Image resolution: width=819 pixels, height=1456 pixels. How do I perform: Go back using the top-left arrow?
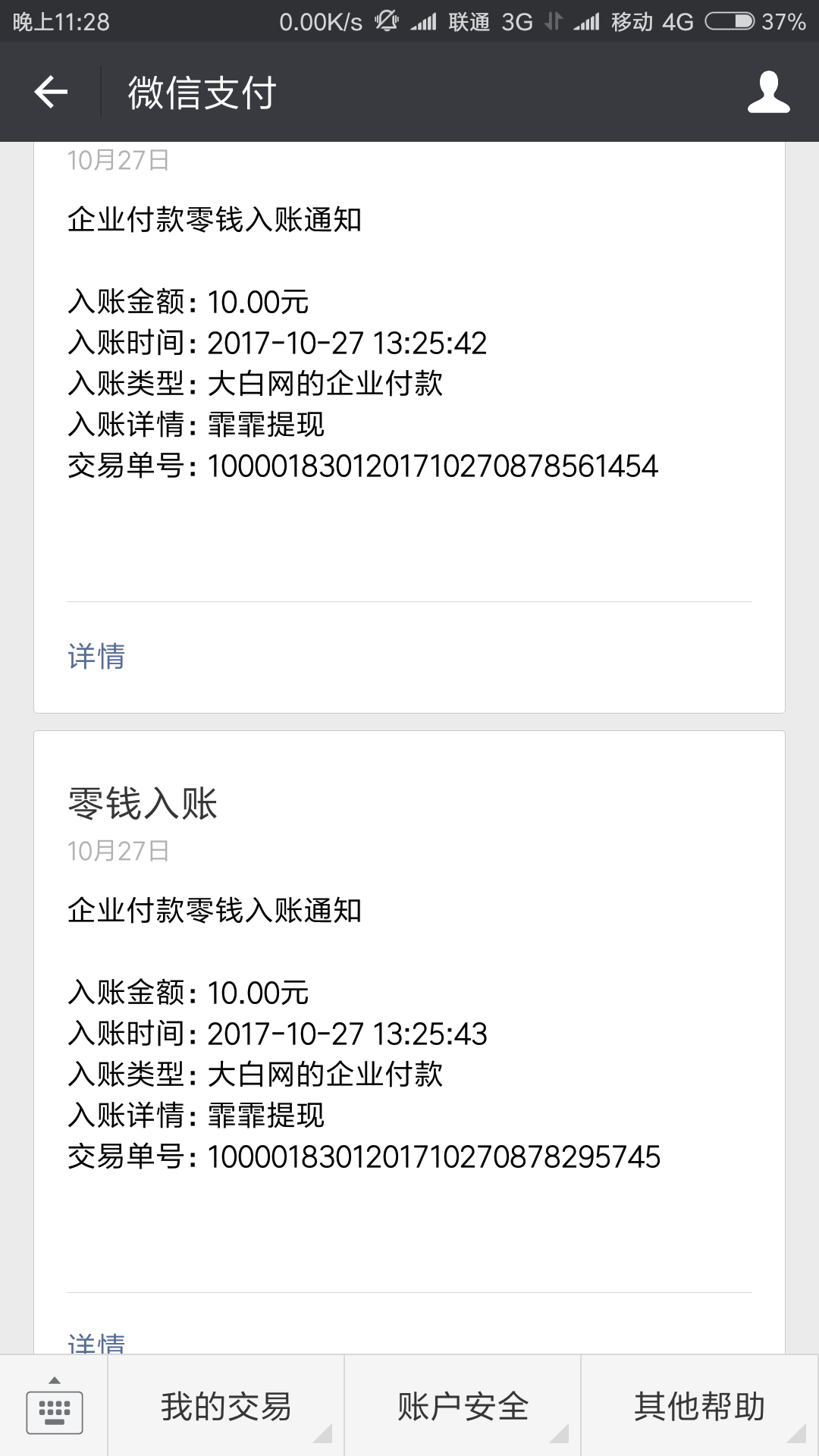pos(51,93)
